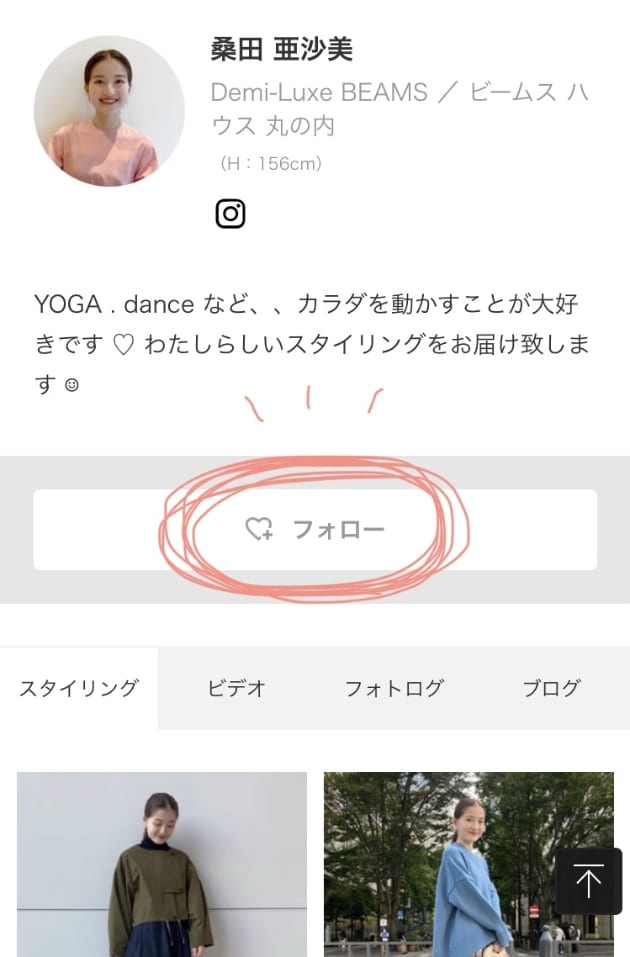This screenshot has height=957, width=630.
Task: Tap the back-to-top arrow button
Action: 589,881
